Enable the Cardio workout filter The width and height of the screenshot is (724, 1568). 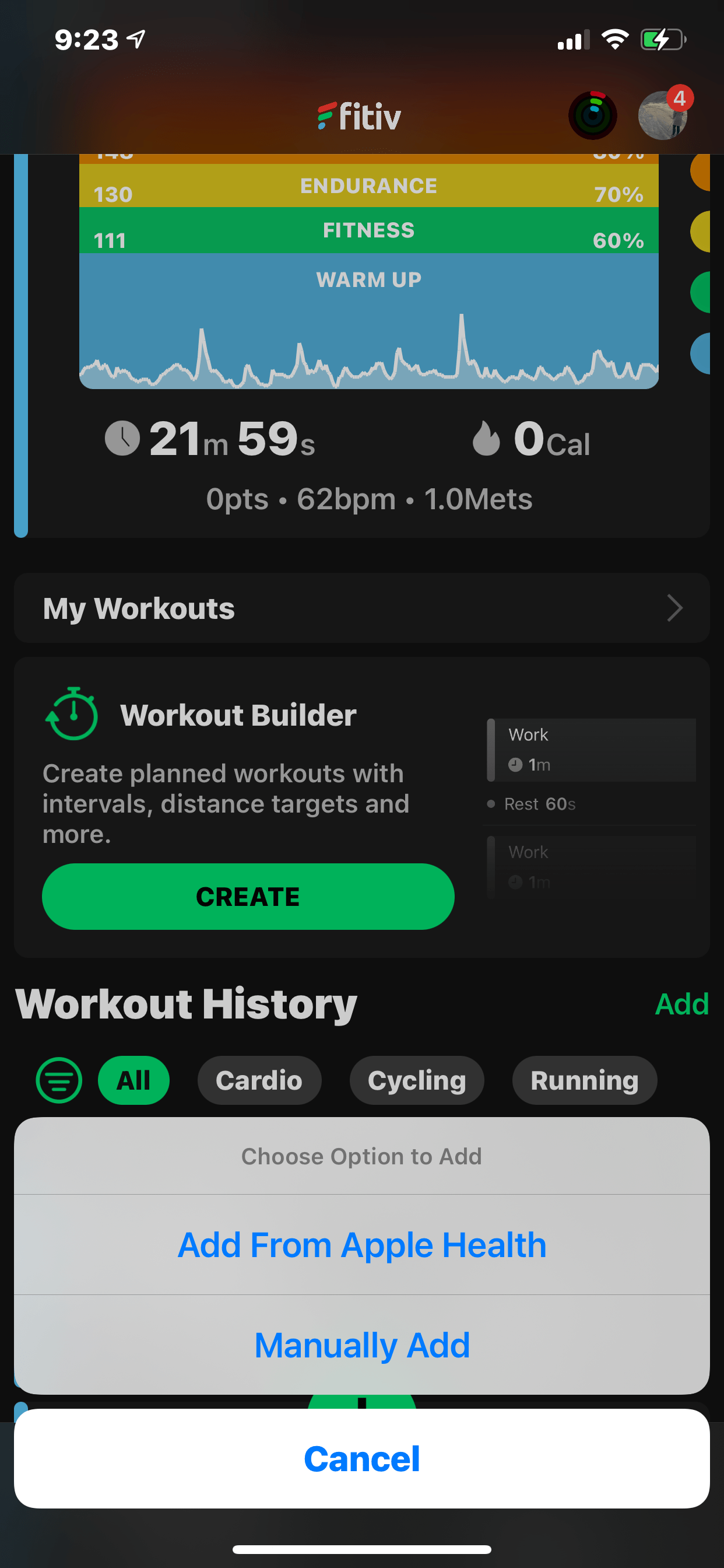click(x=259, y=1080)
